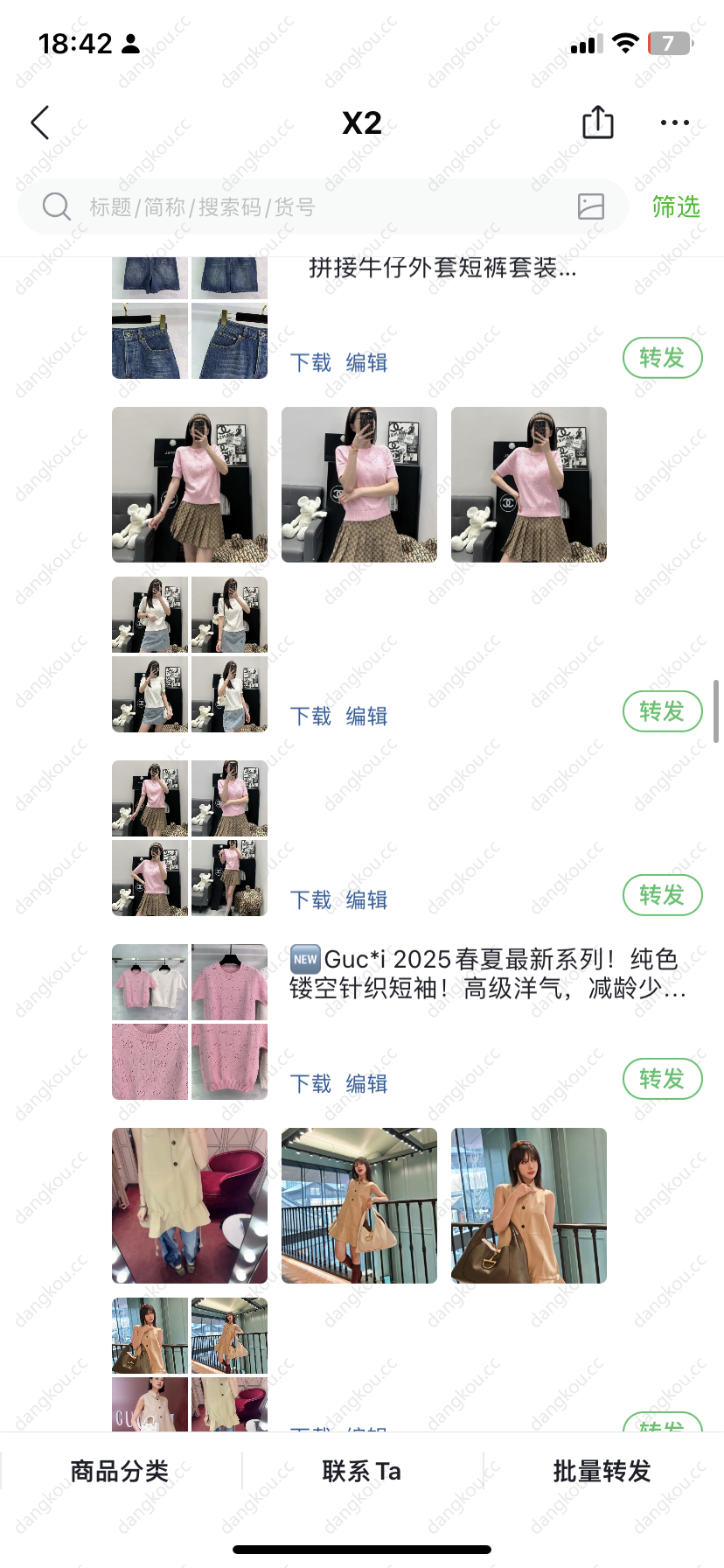Search by image using the picture icon
This screenshot has width=724, height=1568.
[x=591, y=206]
